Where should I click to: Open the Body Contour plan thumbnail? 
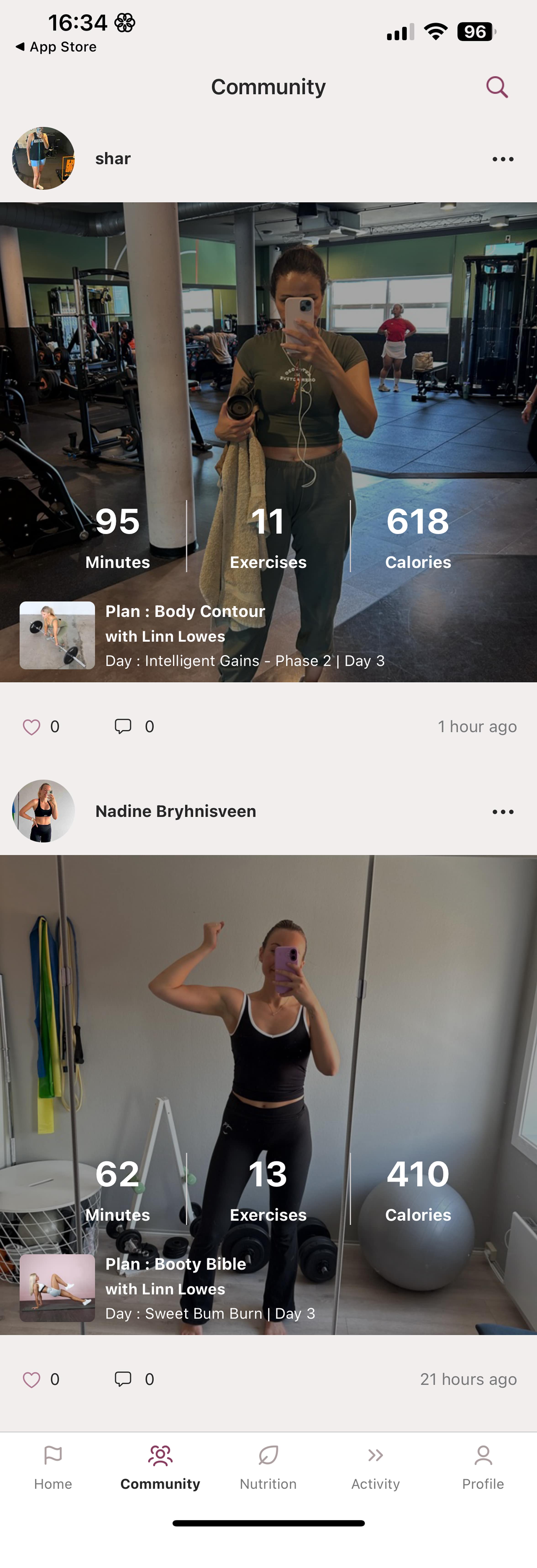57,635
